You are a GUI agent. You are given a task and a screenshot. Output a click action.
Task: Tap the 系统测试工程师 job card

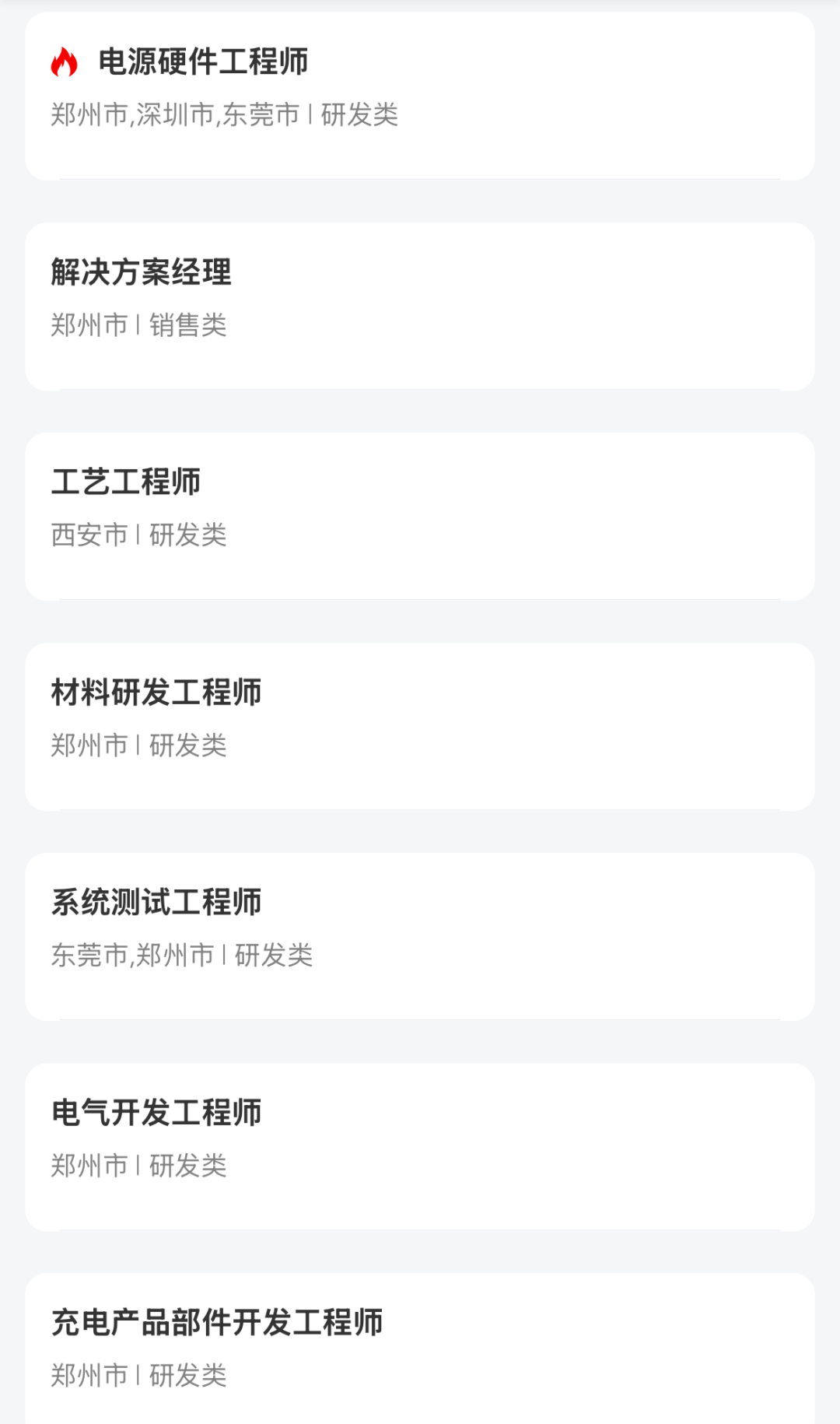point(420,936)
